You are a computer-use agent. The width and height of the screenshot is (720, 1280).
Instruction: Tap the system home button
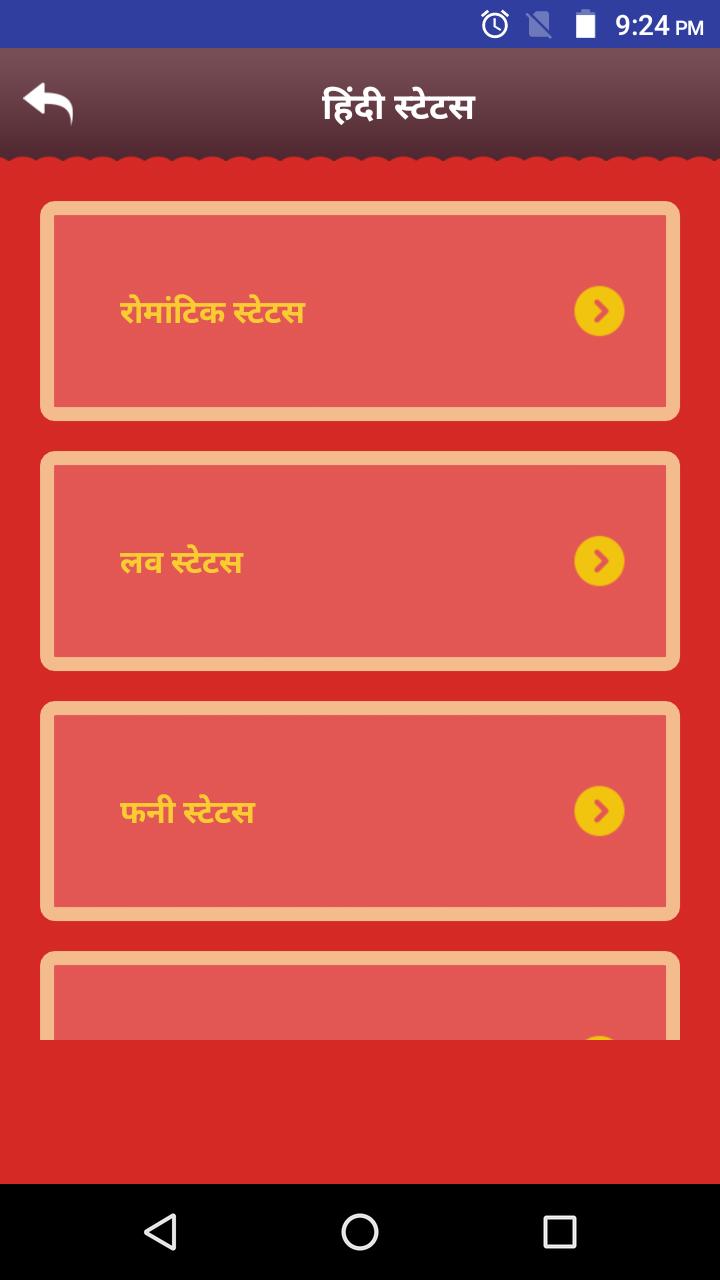360,1232
